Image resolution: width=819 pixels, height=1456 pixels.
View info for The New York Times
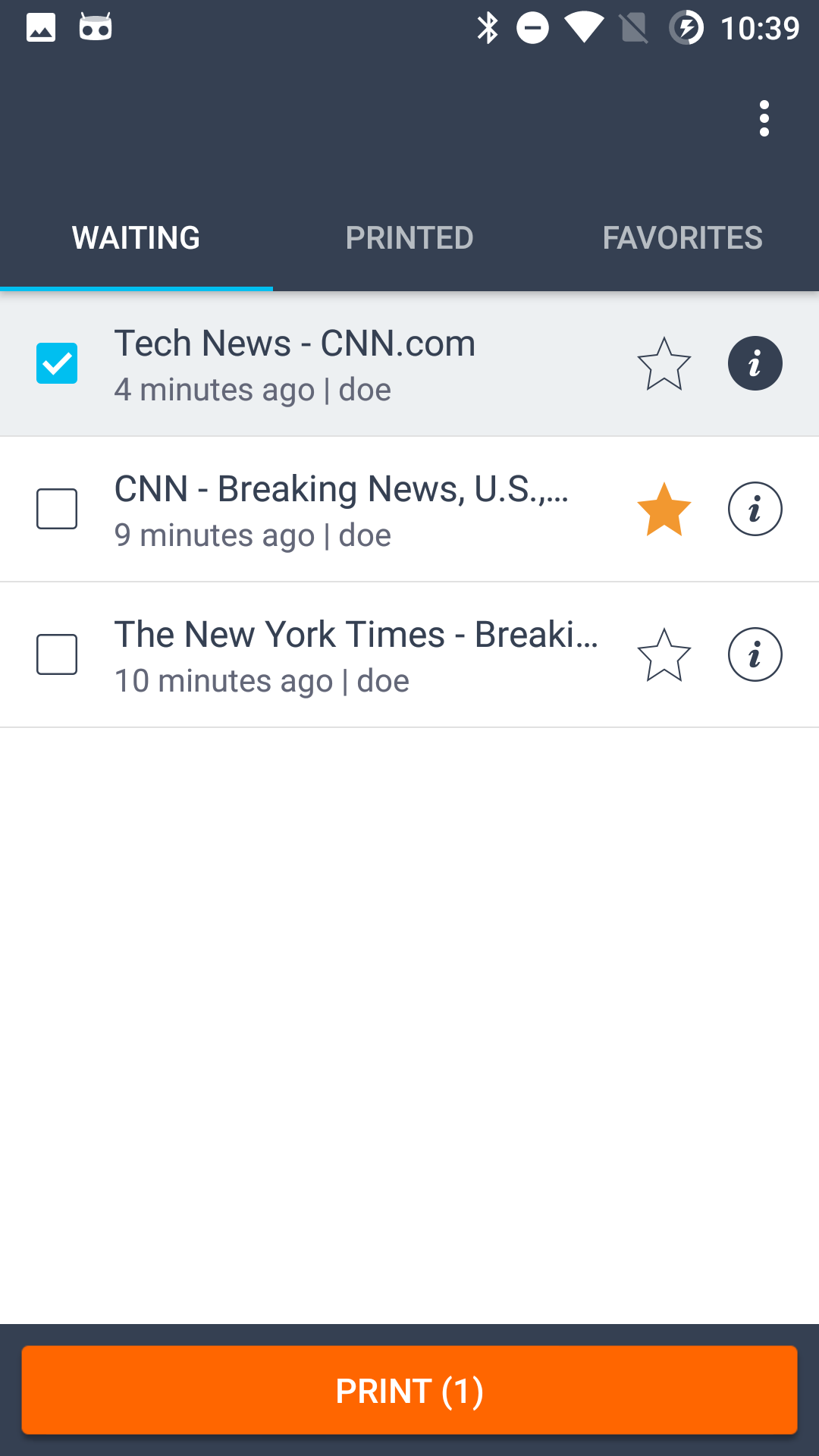(755, 654)
